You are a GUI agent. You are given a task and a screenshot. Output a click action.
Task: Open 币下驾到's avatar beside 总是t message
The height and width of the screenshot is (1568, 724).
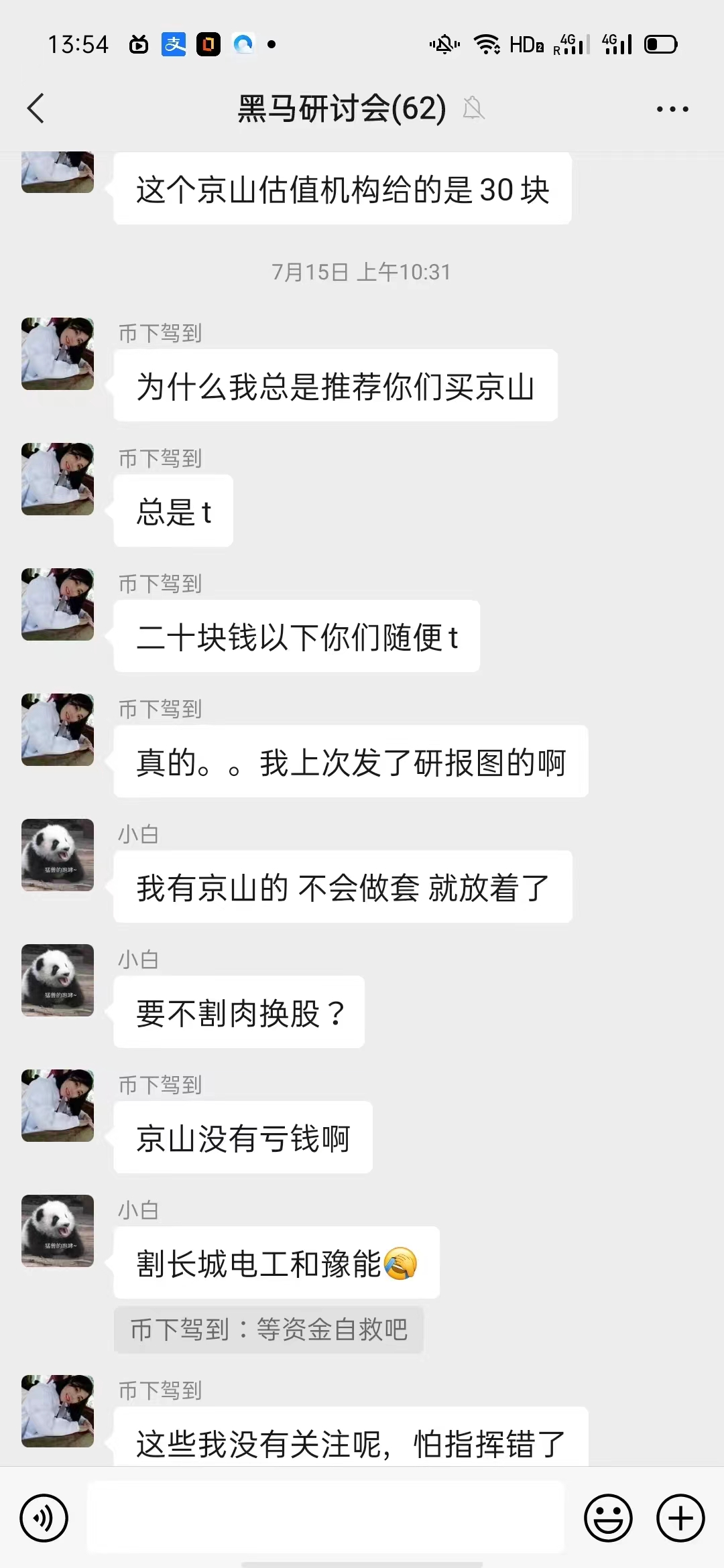point(58,479)
